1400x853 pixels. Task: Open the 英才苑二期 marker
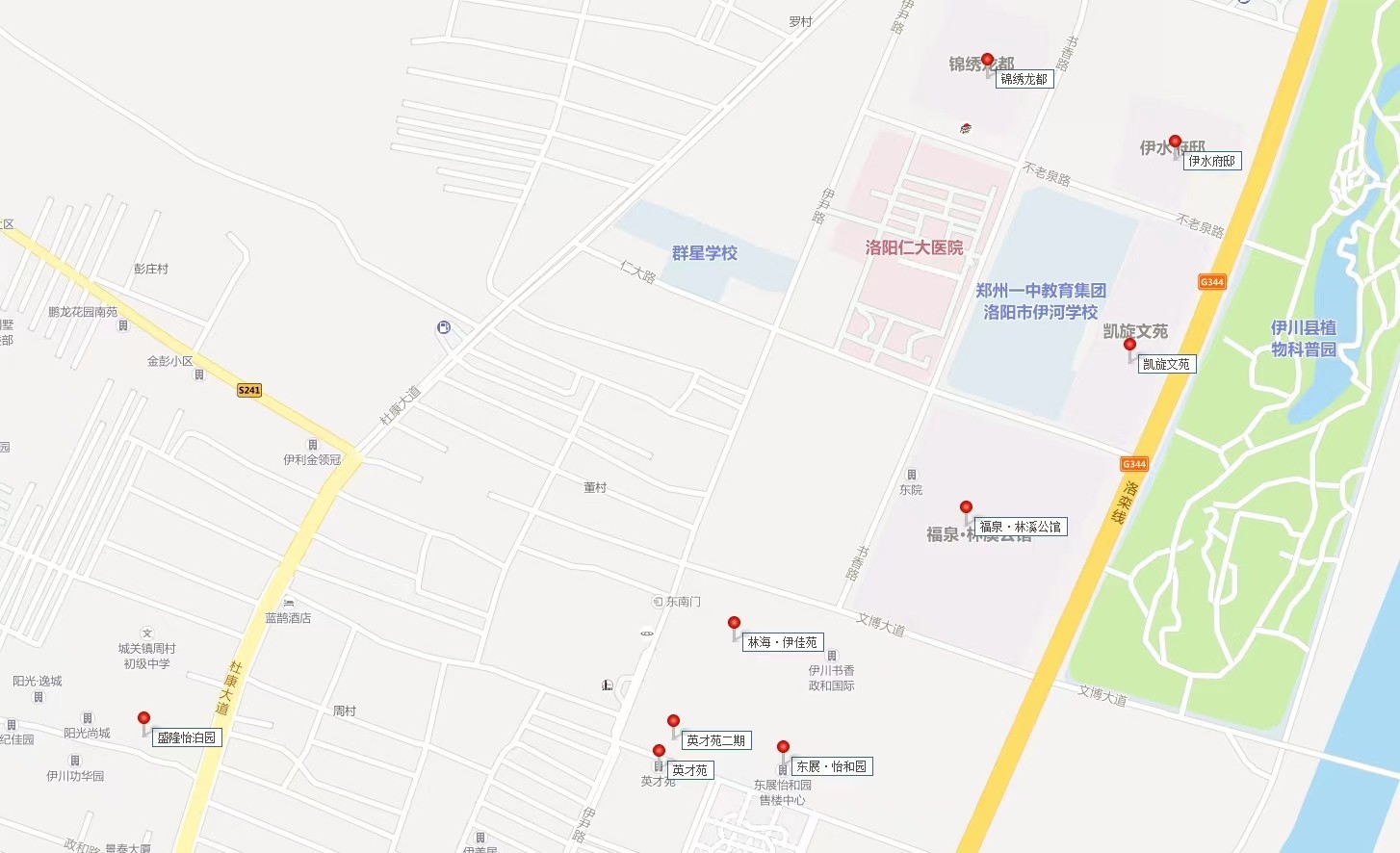pos(673,722)
